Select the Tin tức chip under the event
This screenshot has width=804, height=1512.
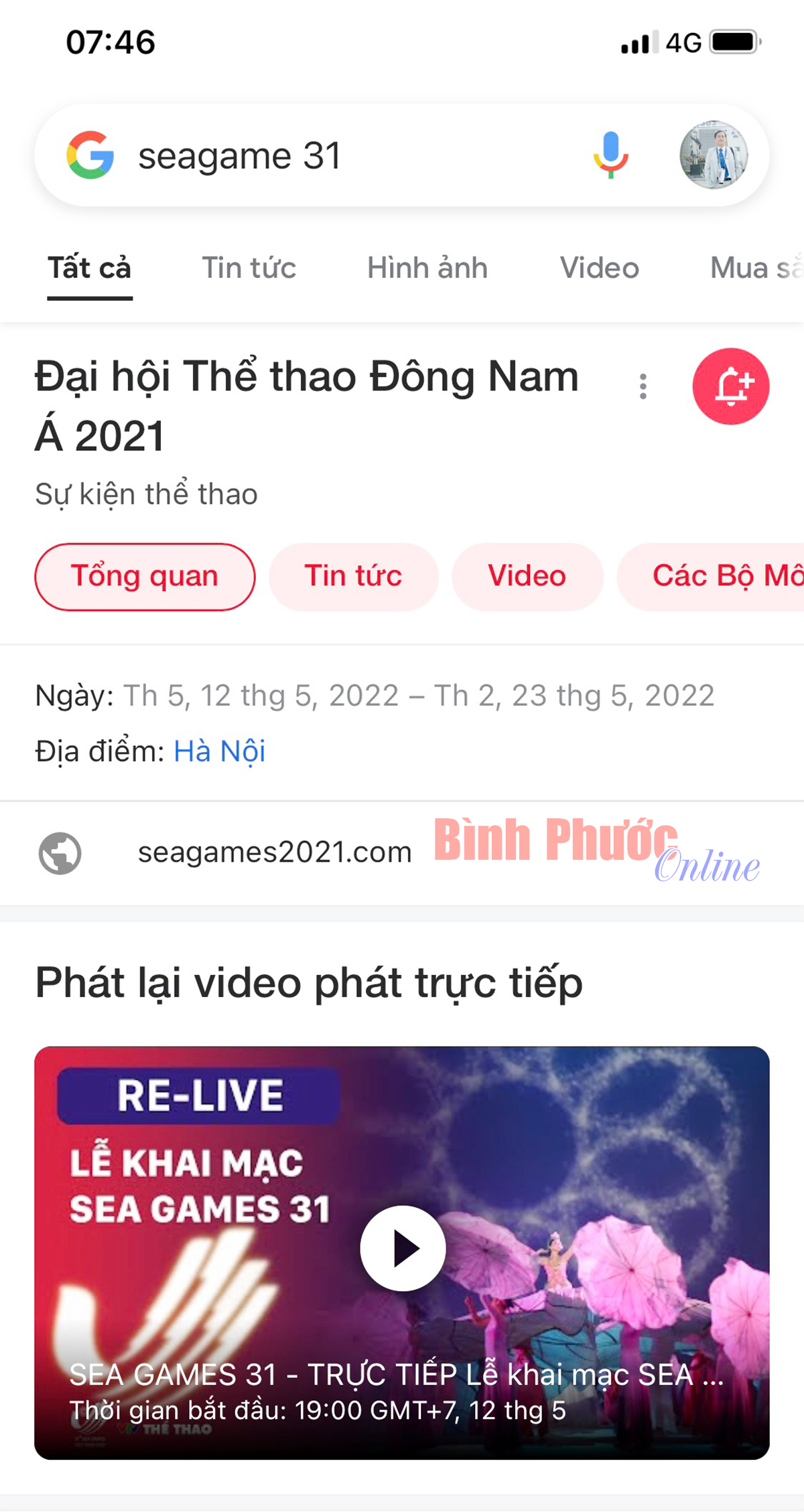click(x=353, y=577)
